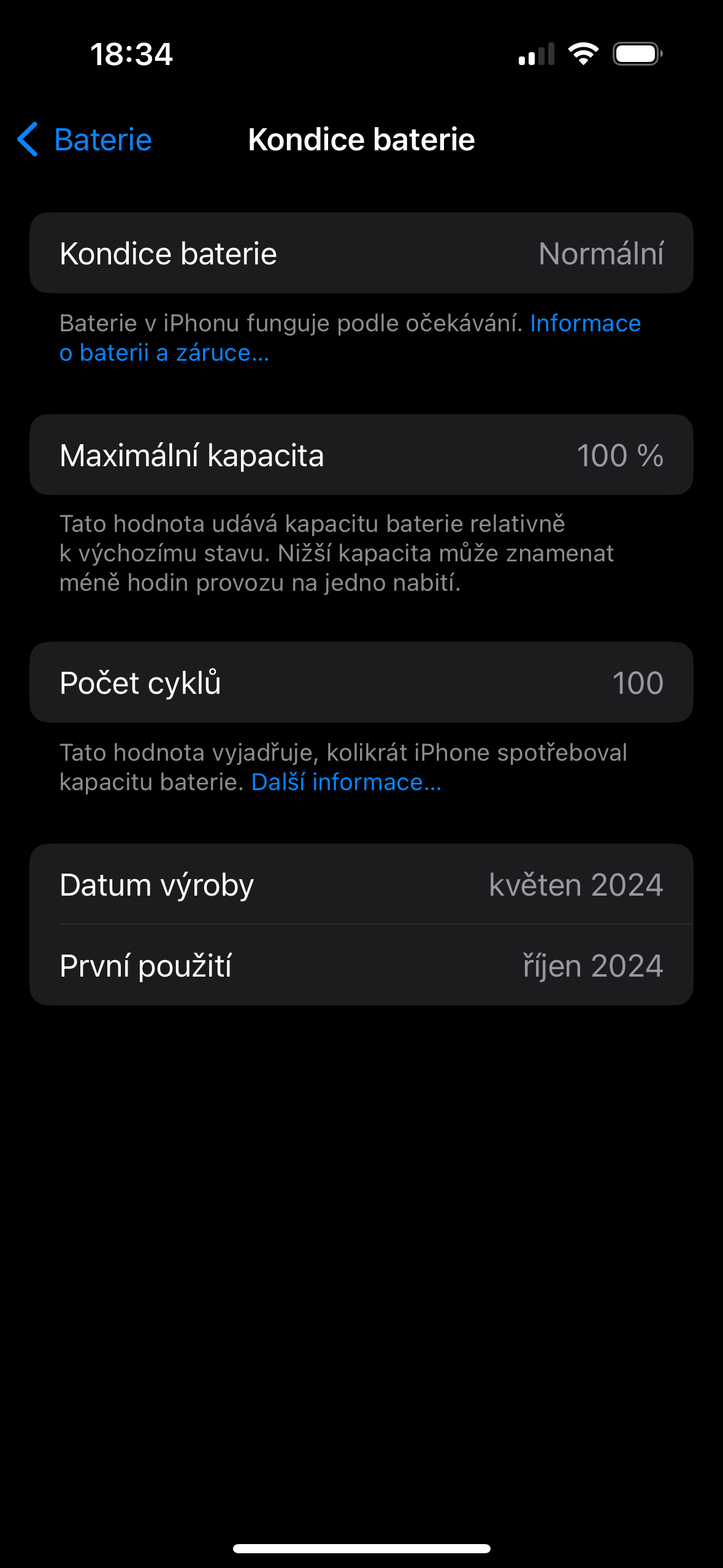Screen dimensions: 723x1568
Task: Open the Další informace link
Action: click(x=346, y=782)
